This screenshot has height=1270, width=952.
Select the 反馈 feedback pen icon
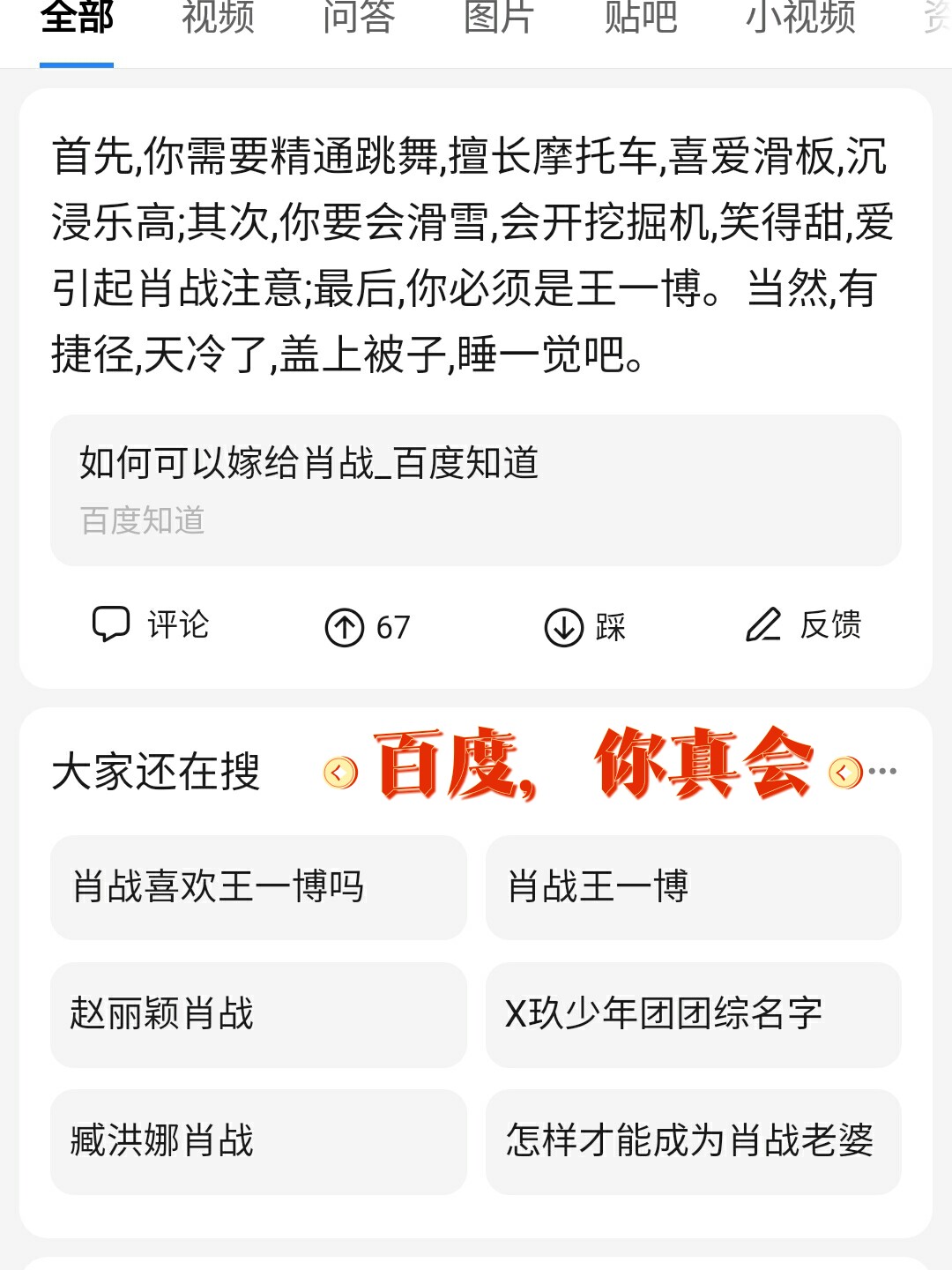(x=763, y=626)
